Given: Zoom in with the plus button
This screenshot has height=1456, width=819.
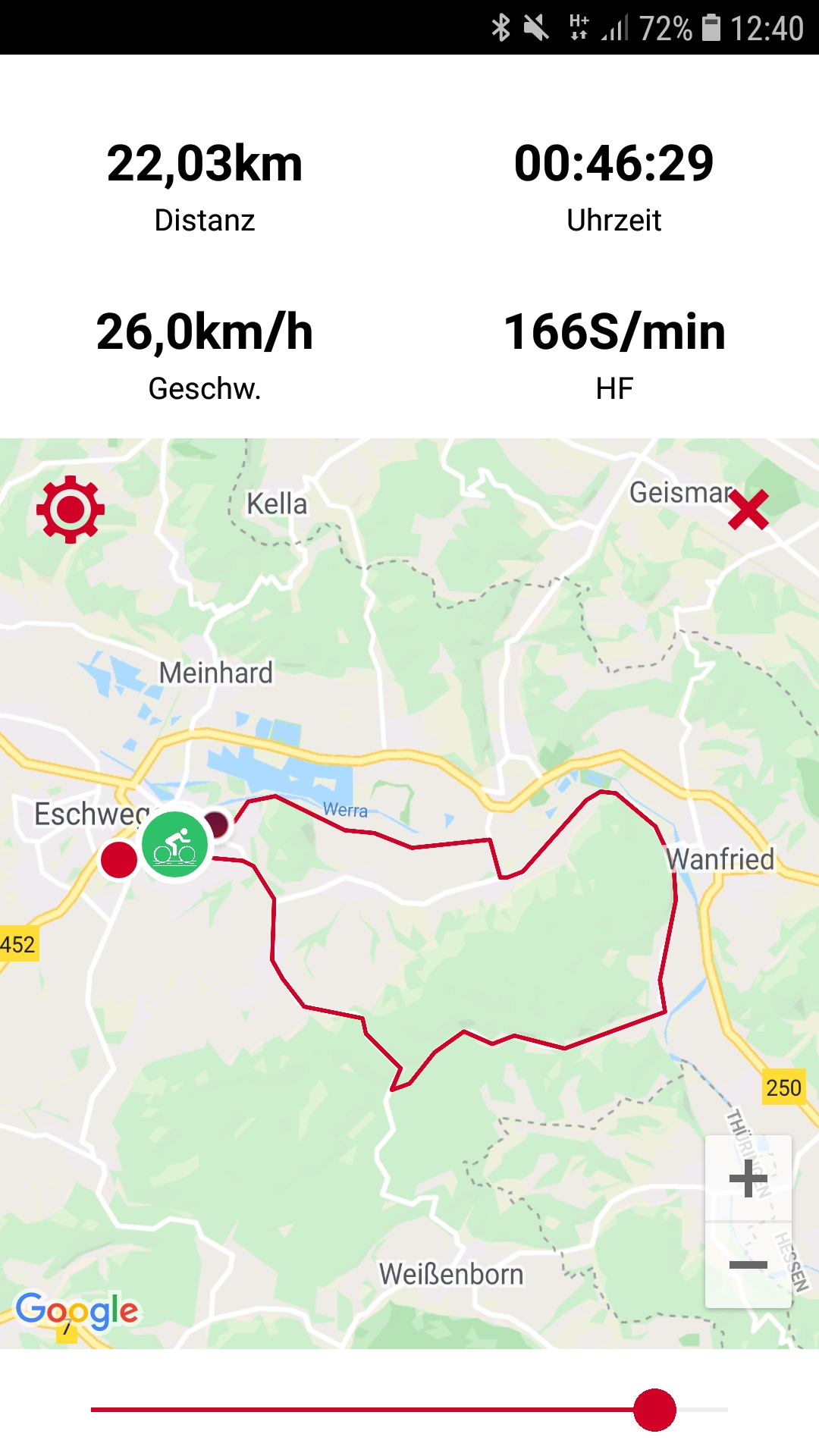Looking at the screenshot, I should click(748, 1179).
